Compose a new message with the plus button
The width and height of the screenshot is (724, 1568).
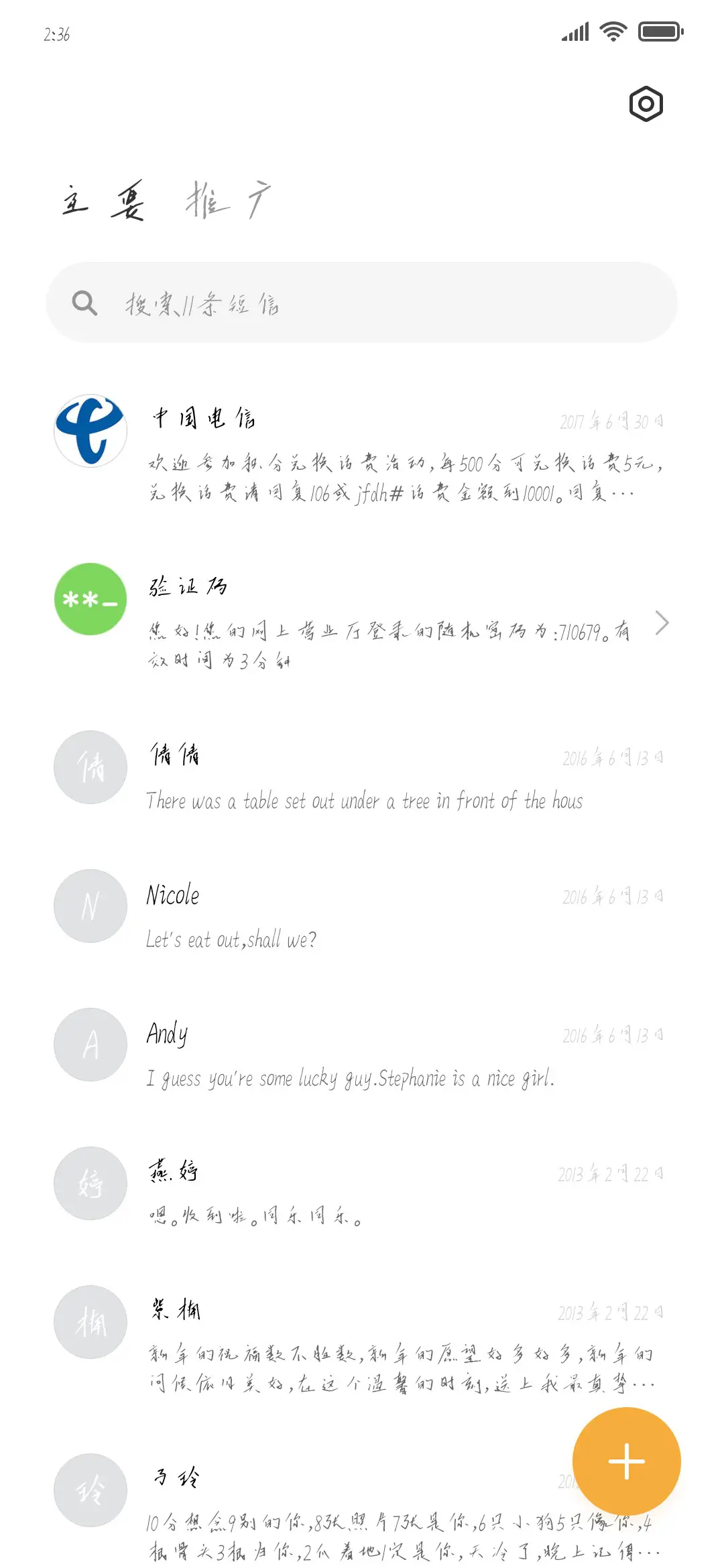pyautogui.click(x=626, y=1461)
